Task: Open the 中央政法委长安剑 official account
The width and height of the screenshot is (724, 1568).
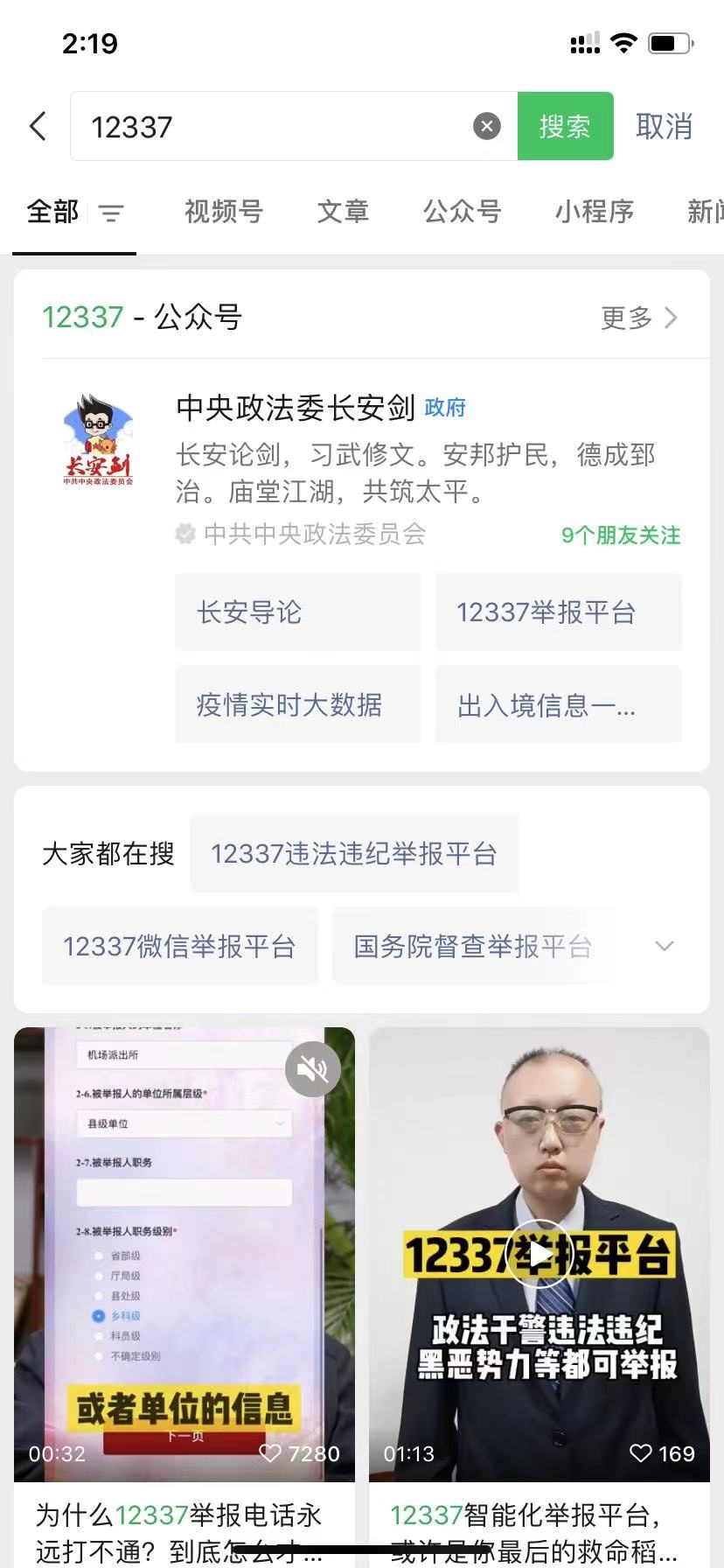Action: tap(296, 408)
